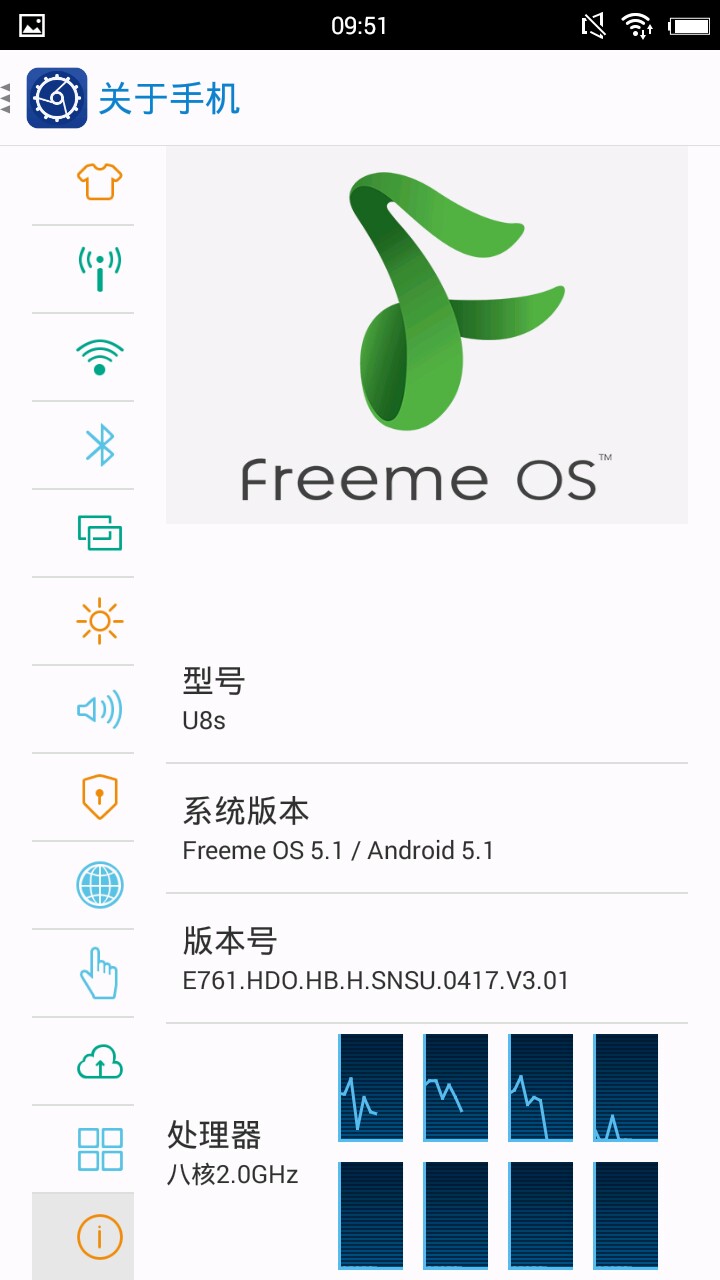Open the pointing hand gesture section

click(x=99, y=973)
